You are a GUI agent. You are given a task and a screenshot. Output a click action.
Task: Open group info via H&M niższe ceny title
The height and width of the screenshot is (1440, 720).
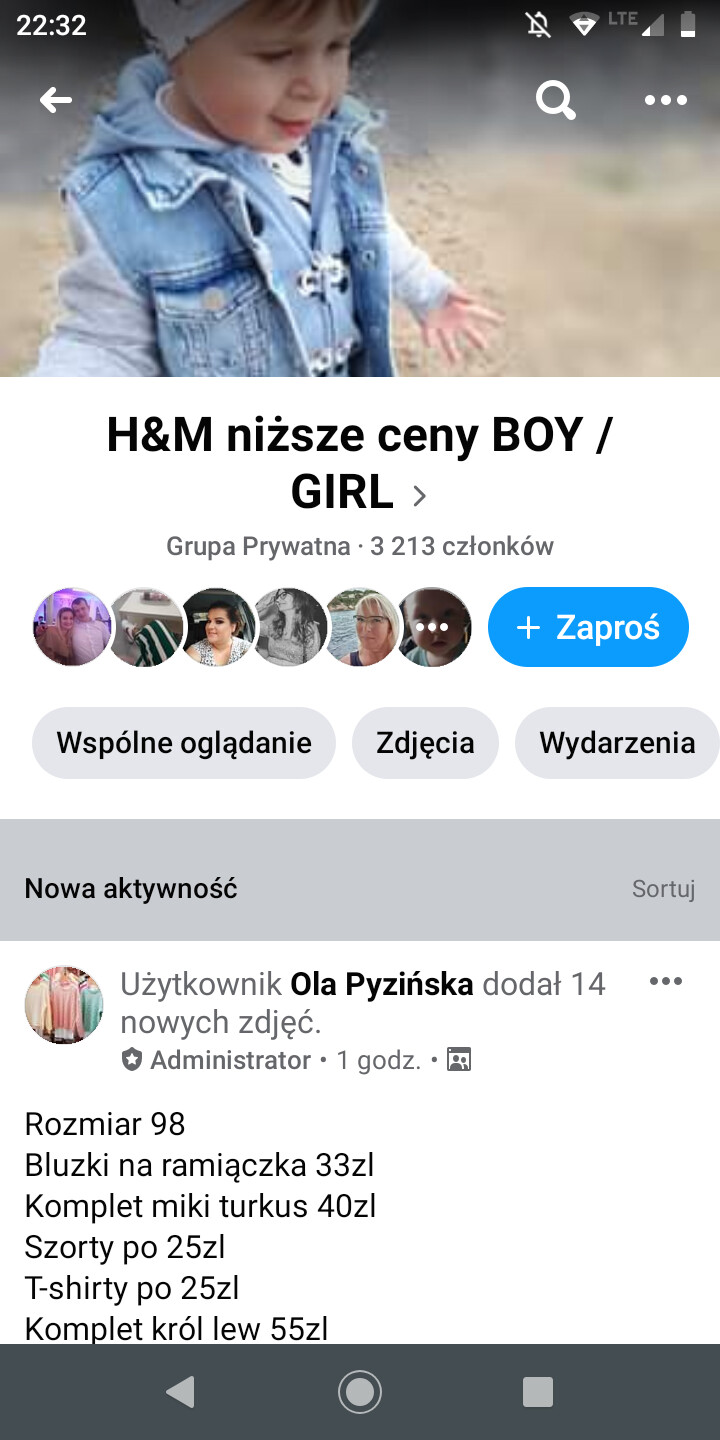[360, 463]
